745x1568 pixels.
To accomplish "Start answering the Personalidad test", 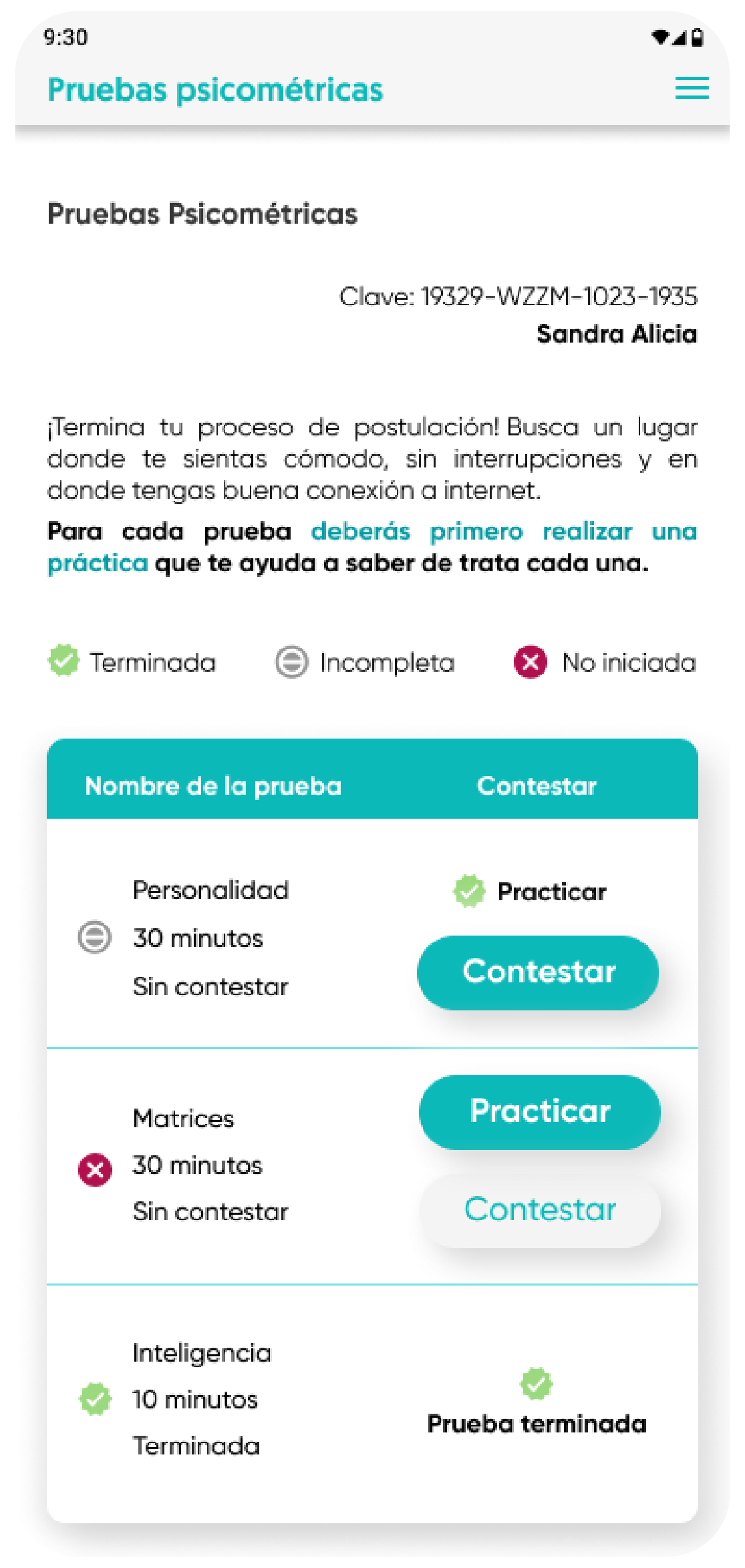I will point(538,972).
